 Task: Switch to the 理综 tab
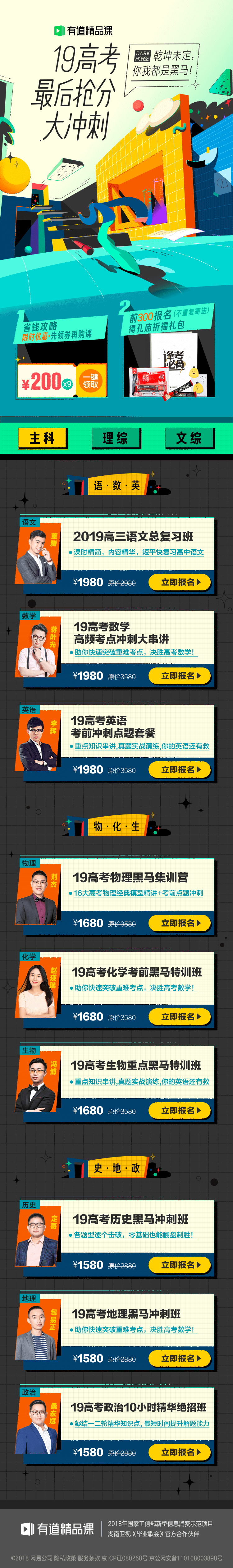tap(116, 438)
